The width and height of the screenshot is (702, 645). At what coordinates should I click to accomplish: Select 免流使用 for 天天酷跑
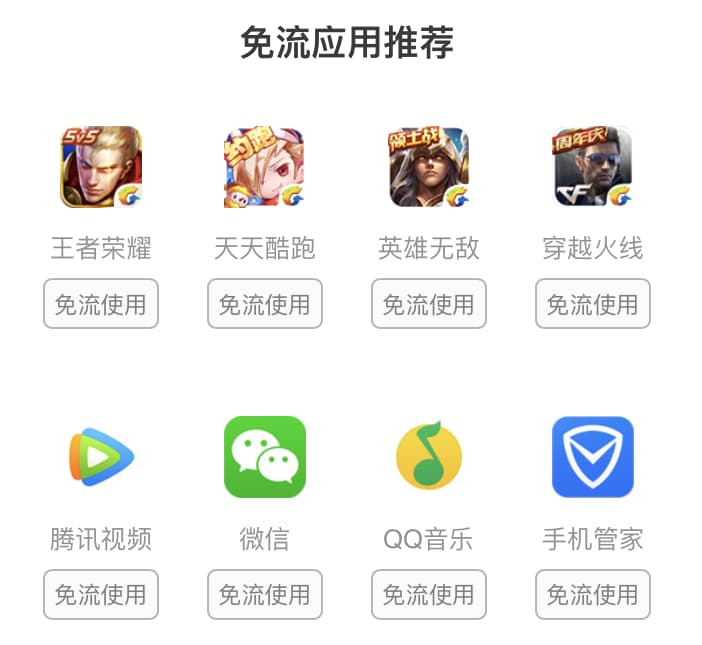pos(265,304)
